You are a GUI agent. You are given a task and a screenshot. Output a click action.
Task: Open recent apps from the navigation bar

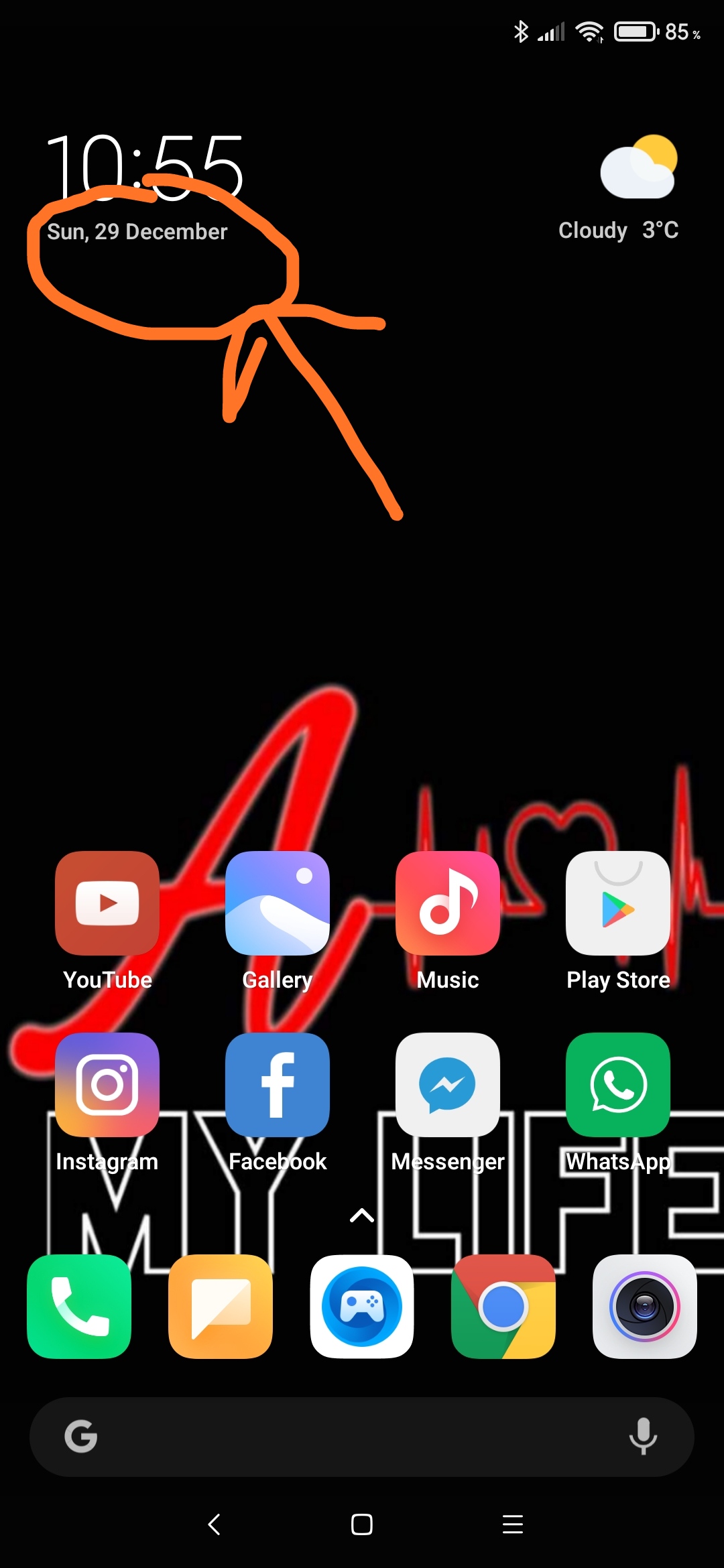click(x=513, y=1524)
